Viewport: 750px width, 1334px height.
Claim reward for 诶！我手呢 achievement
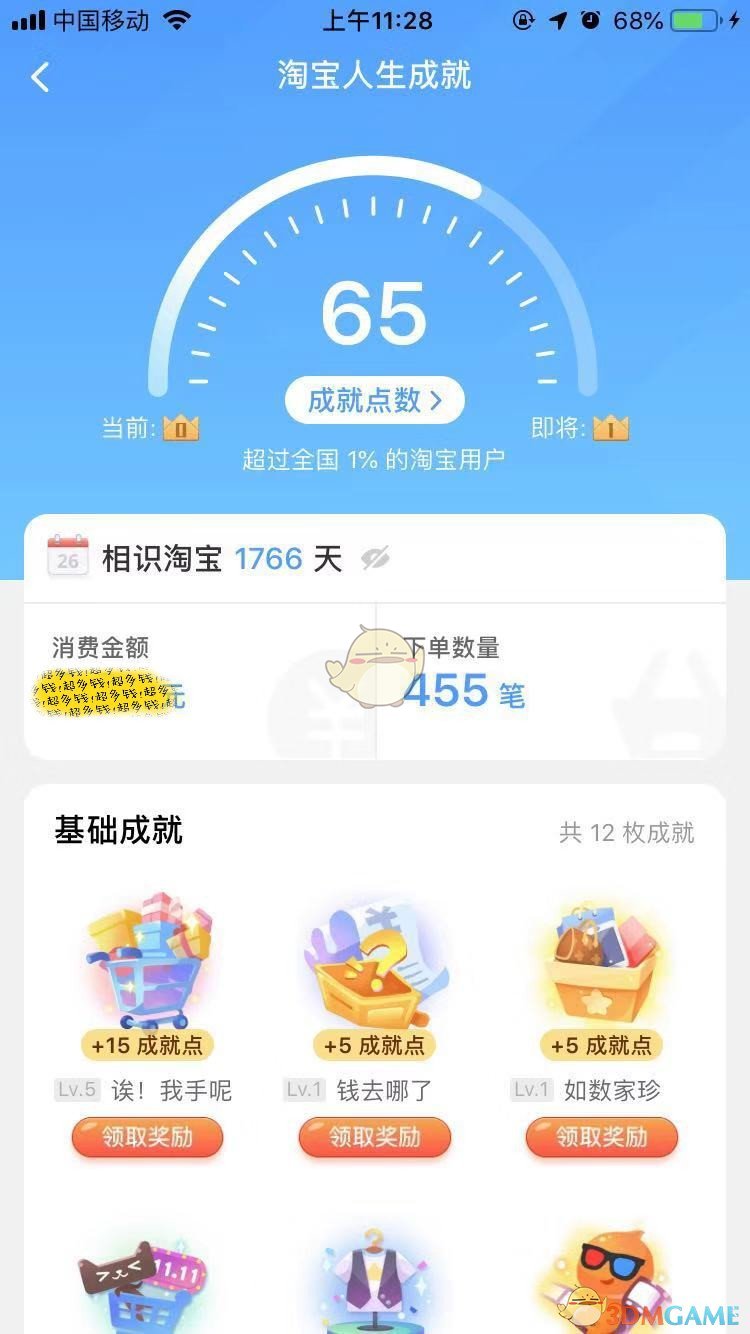(146, 1137)
